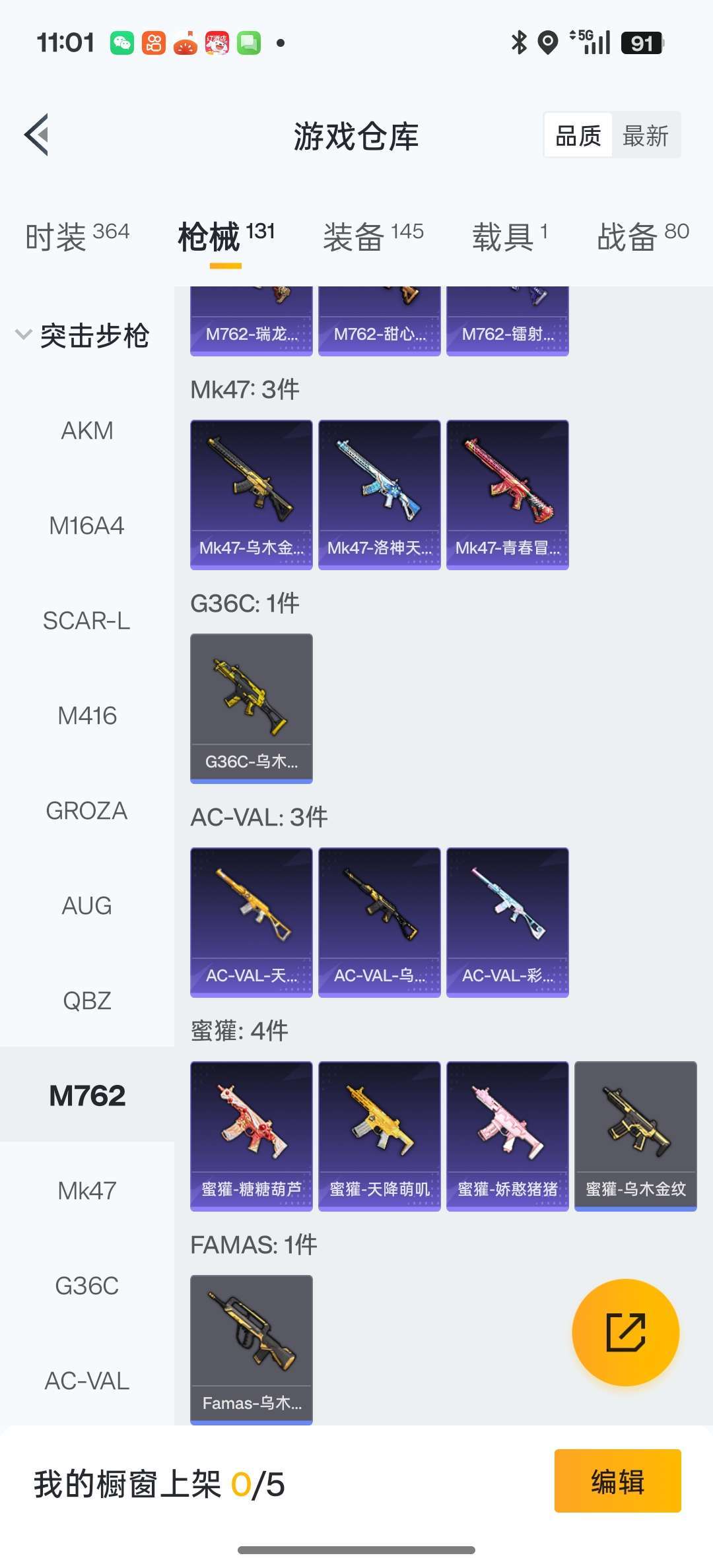Screen dimensions: 713x1568
Task: Open the 载具 tab
Action: (x=510, y=236)
